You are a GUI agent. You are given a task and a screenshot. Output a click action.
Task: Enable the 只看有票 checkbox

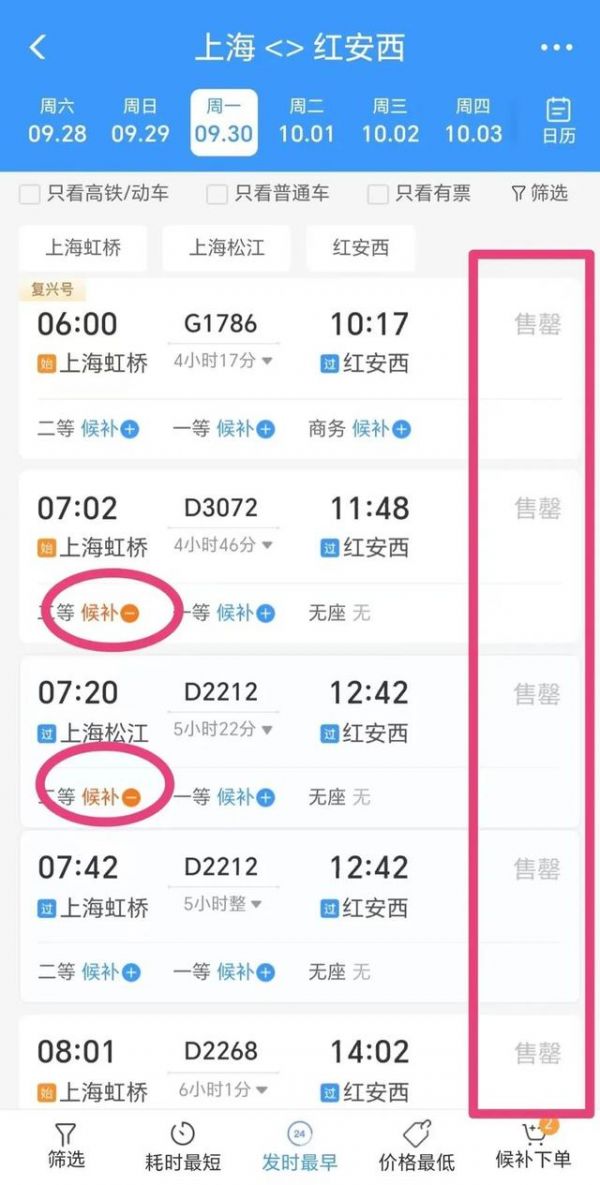click(378, 194)
